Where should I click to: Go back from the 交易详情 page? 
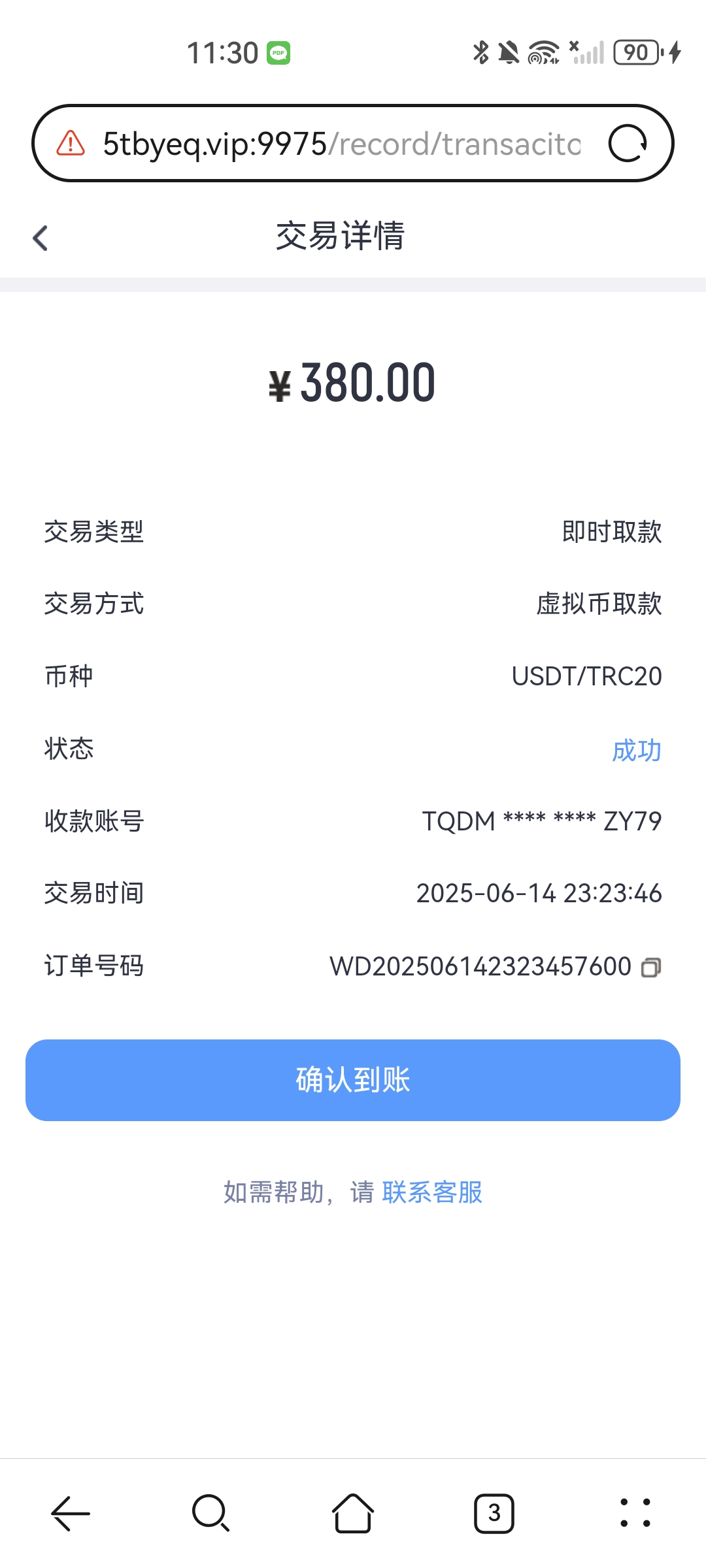point(41,238)
